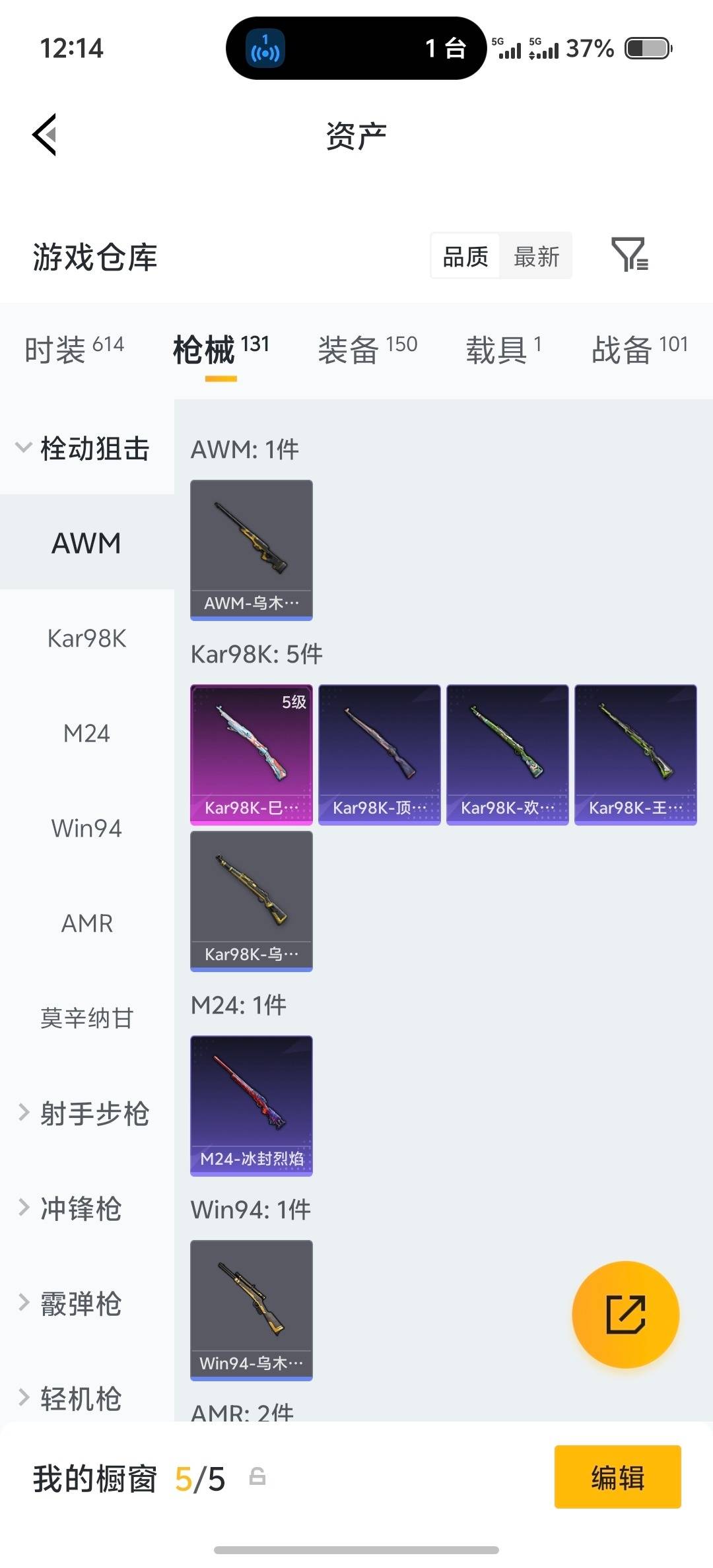This screenshot has height=1568, width=713.
Task: Select the 品质 sorting option
Action: click(464, 256)
